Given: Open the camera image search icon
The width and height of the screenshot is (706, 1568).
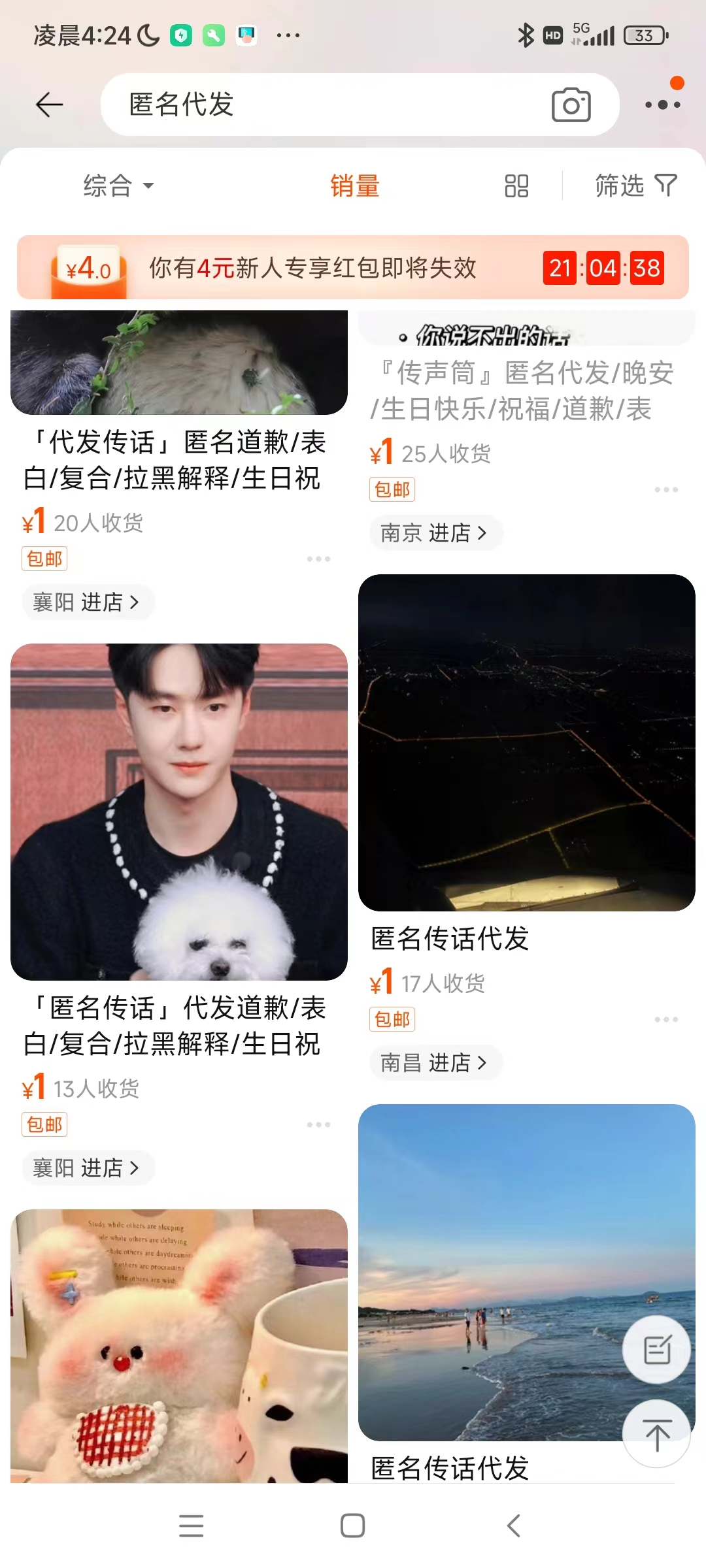Looking at the screenshot, I should pyautogui.click(x=572, y=105).
